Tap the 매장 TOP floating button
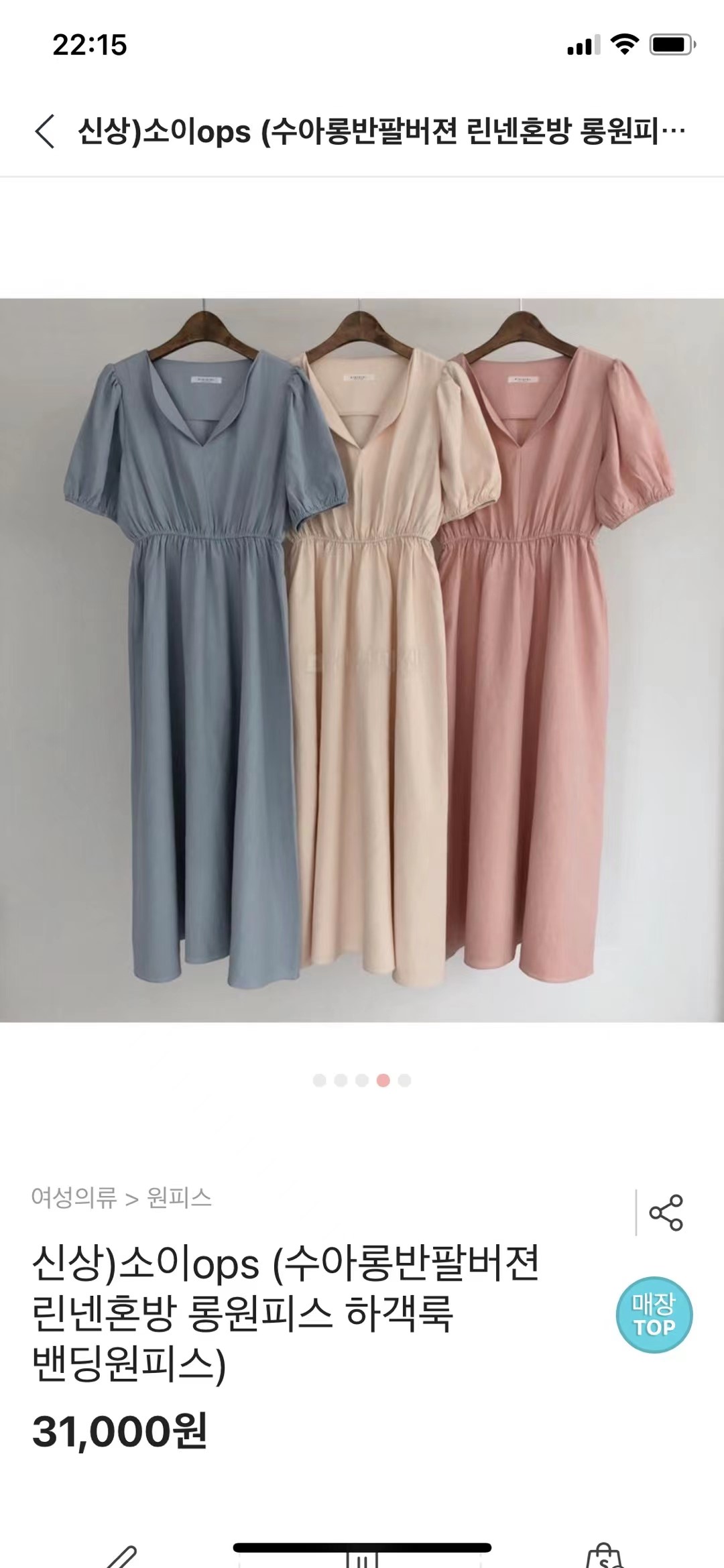The height and width of the screenshot is (1568, 724). click(654, 1315)
